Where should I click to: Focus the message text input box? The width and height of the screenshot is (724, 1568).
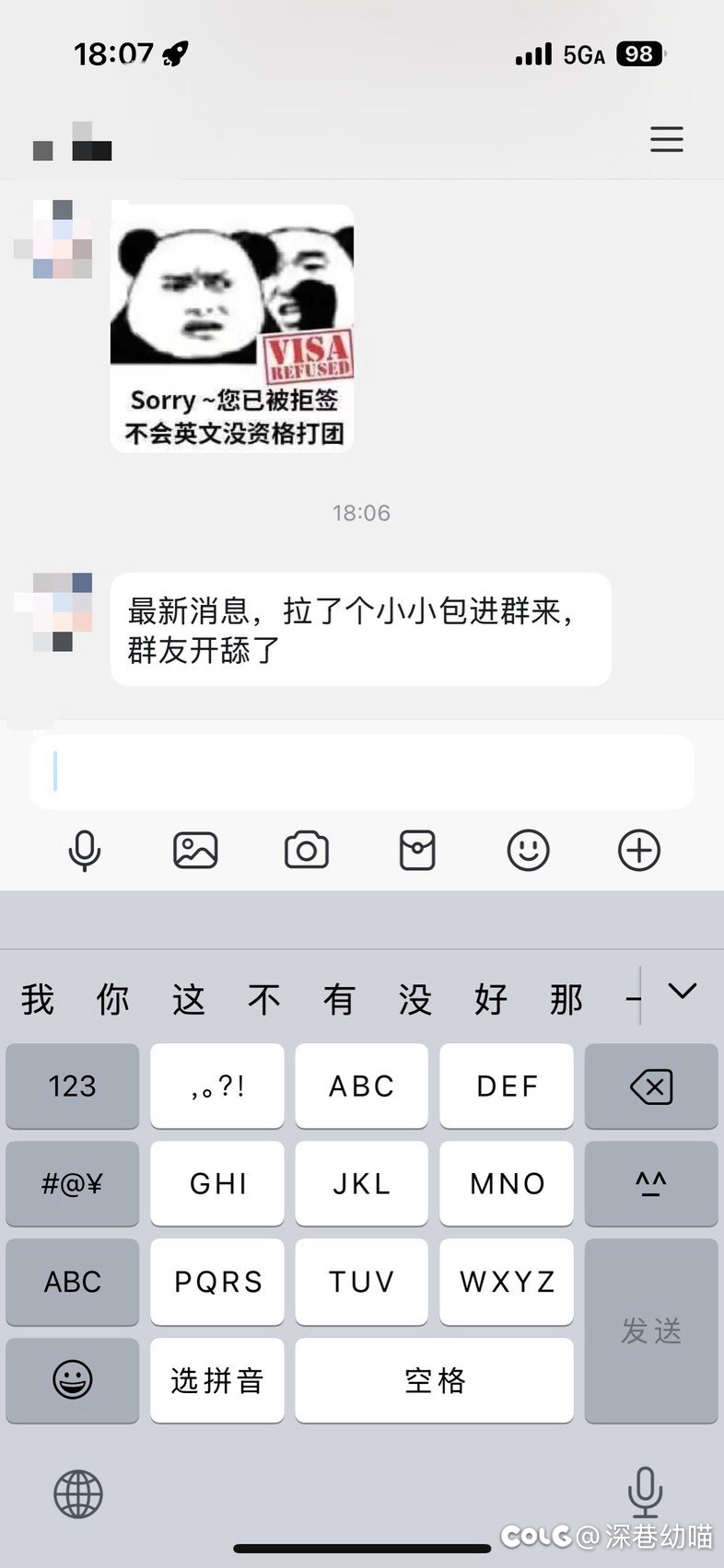(362, 772)
